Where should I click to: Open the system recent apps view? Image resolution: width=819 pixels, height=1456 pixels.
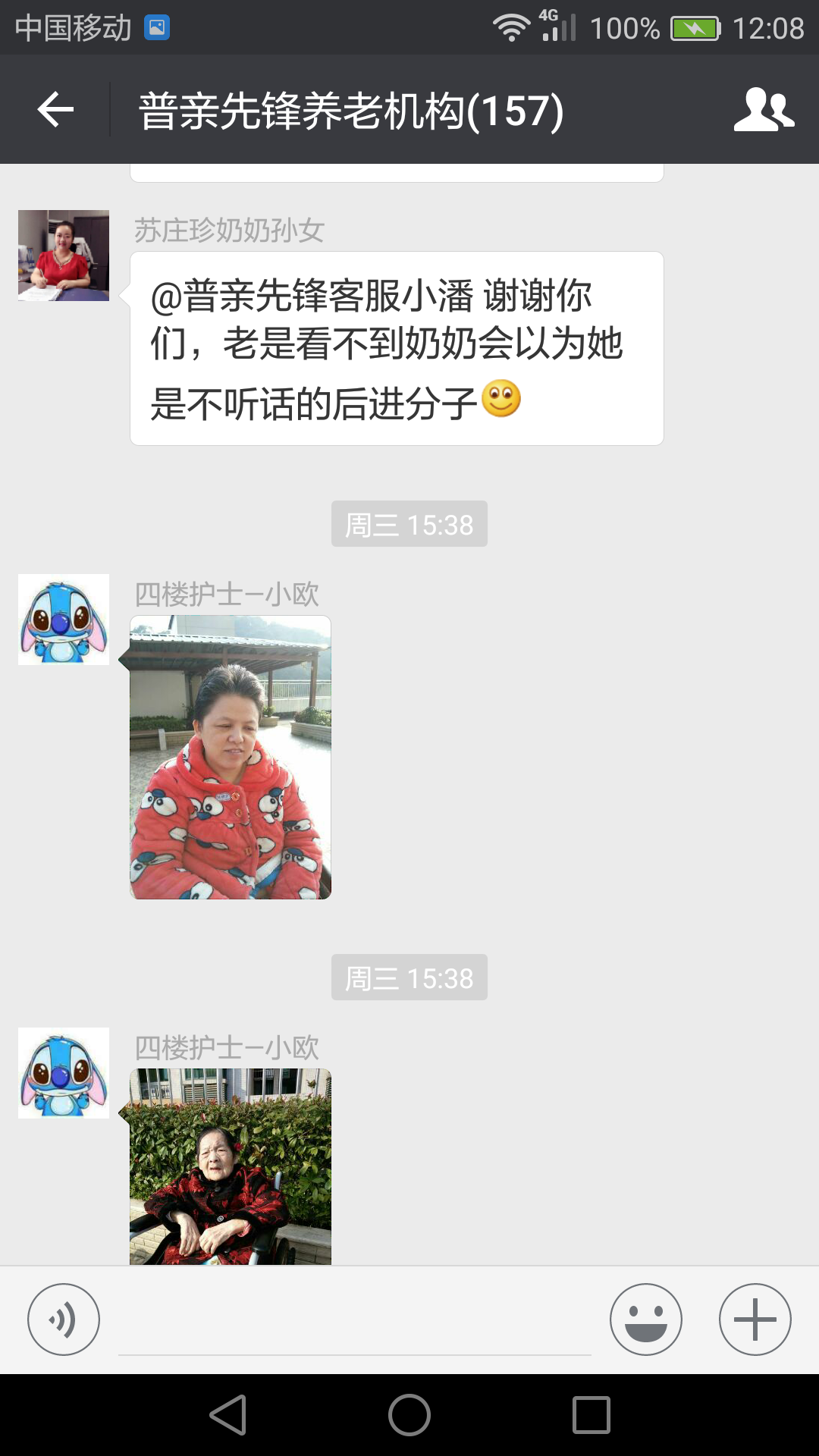[x=591, y=1415]
